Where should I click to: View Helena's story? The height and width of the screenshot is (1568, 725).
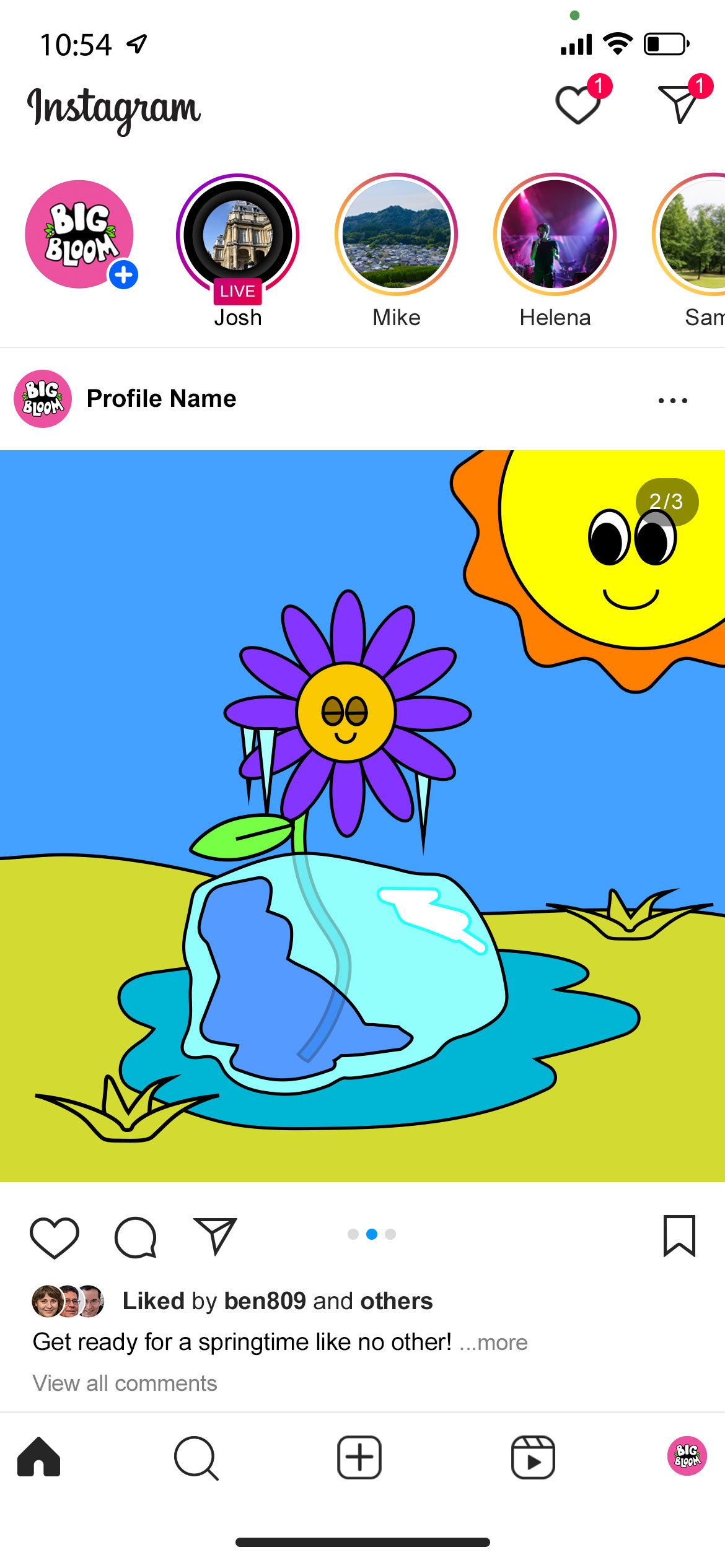pos(555,235)
